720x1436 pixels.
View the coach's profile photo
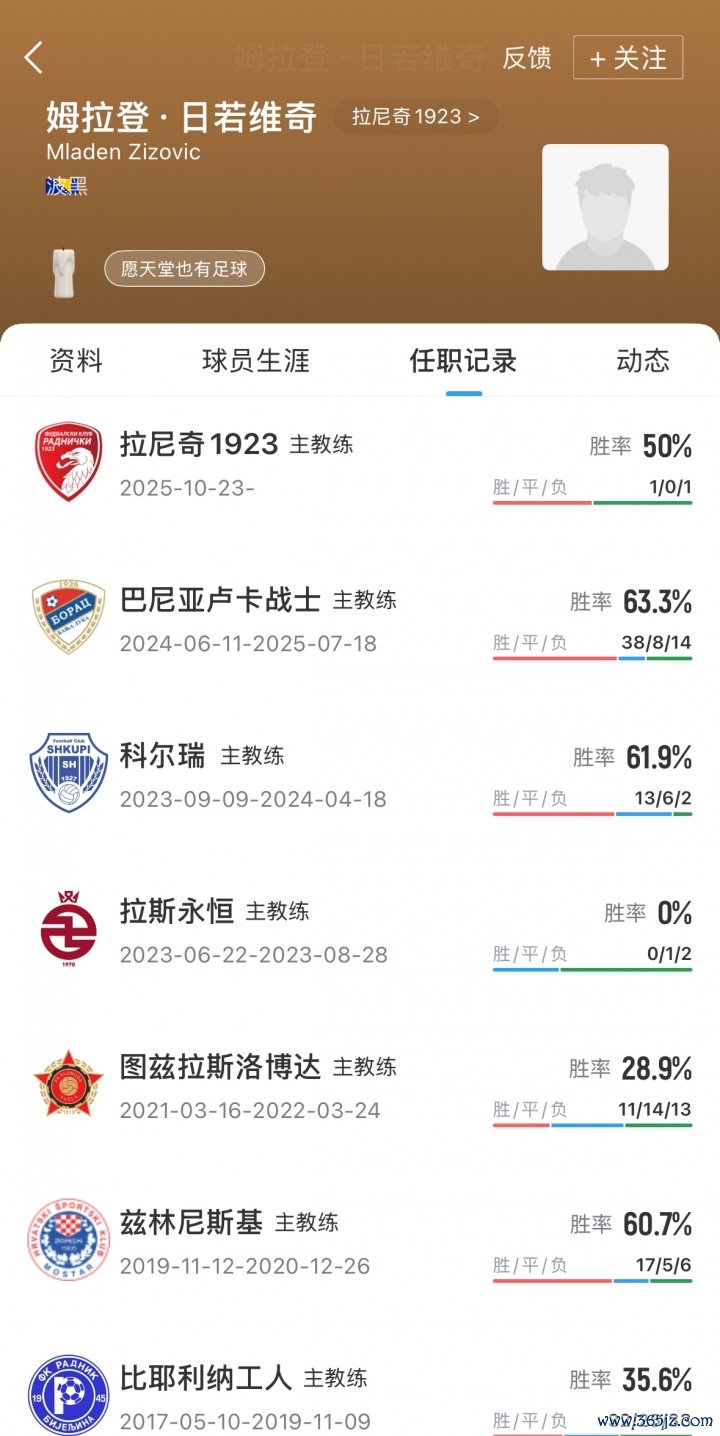tap(605, 207)
